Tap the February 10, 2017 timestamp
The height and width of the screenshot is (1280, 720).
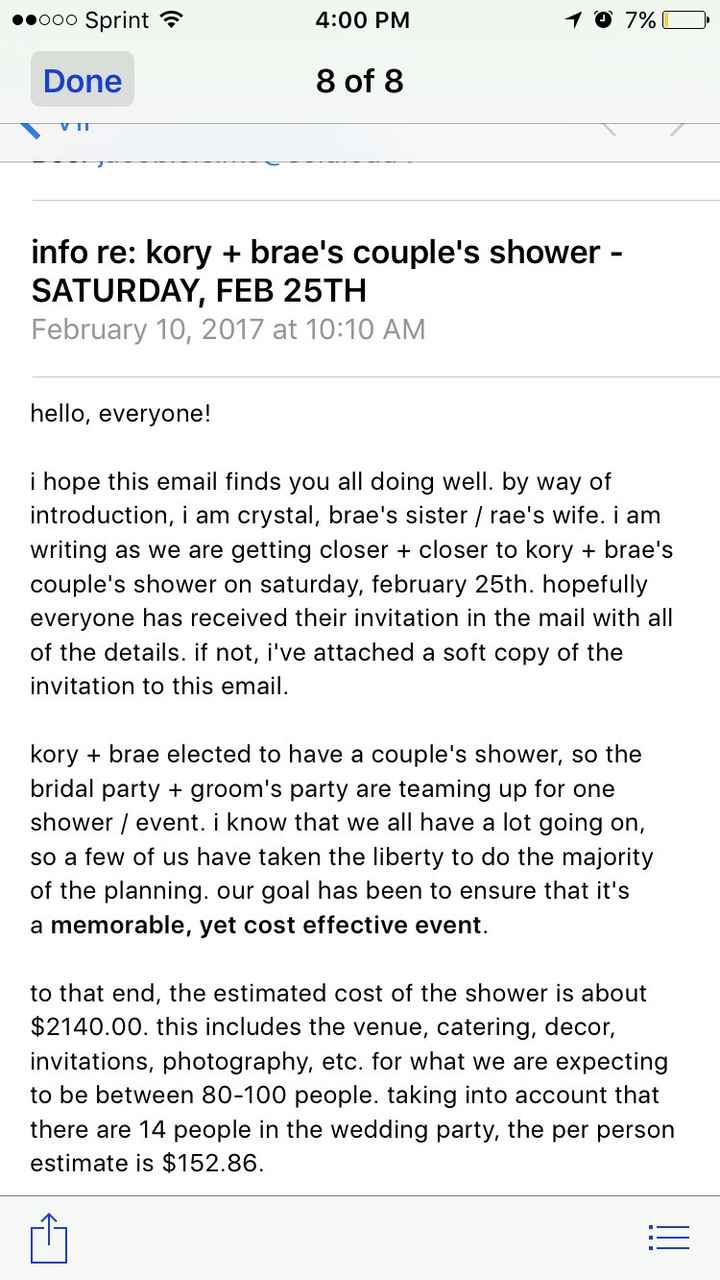coord(227,328)
